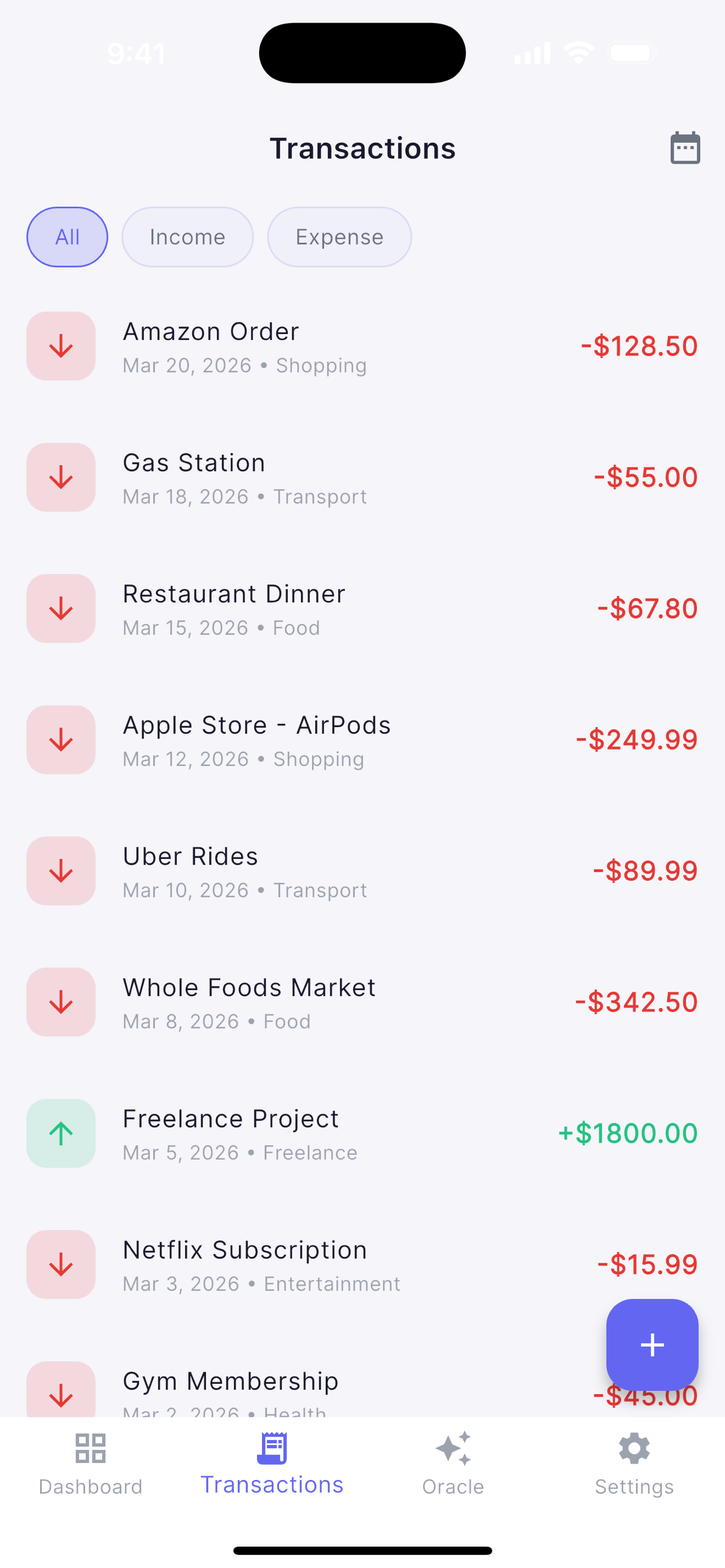Open the Netflix Subscription transaction

point(362,1265)
